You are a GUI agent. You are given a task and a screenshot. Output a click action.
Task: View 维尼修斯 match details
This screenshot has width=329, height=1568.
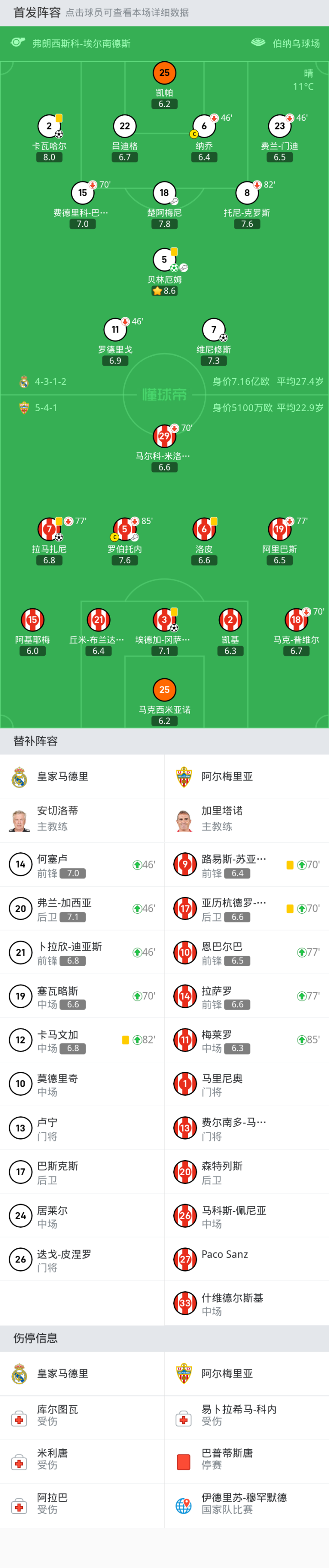(213, 330)
